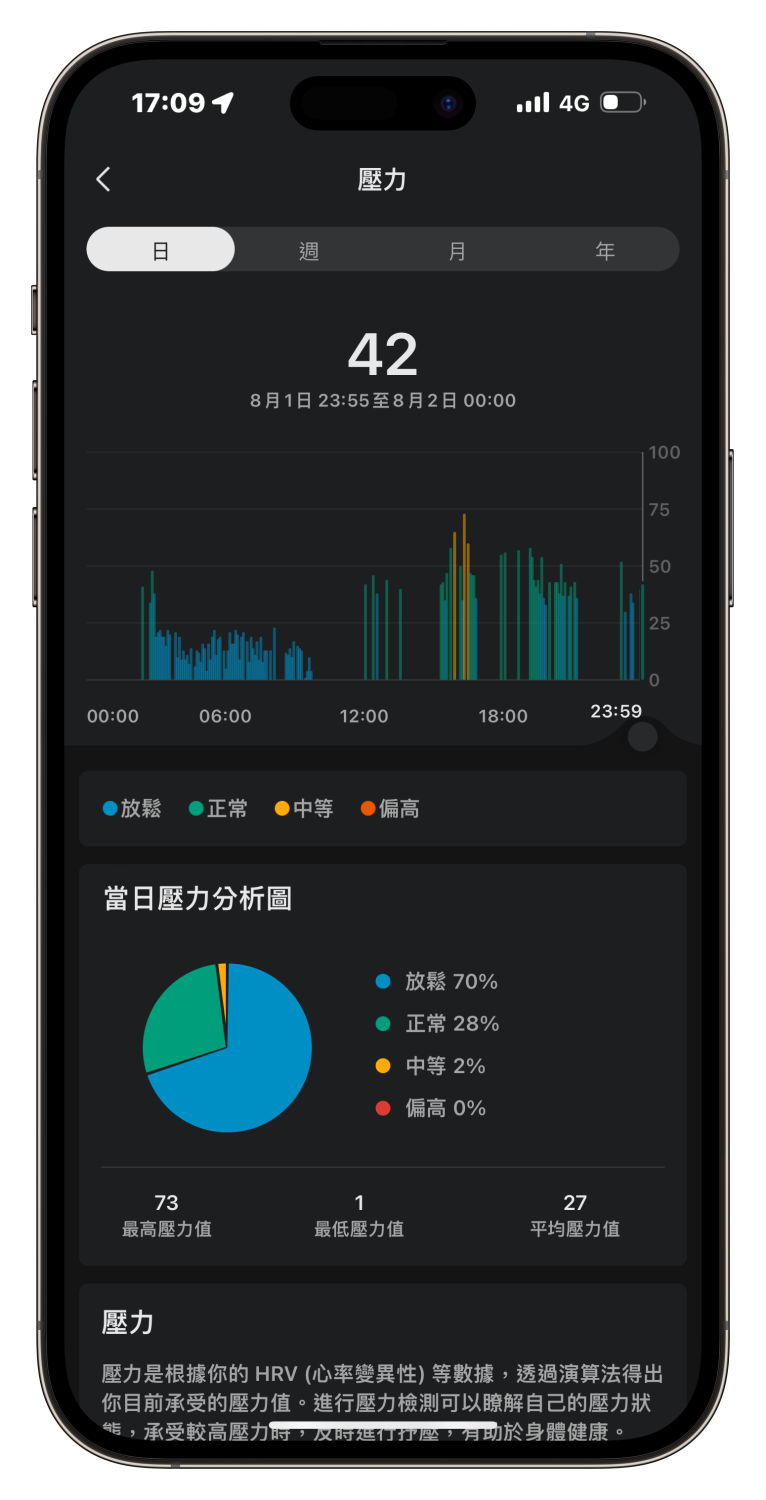
Task: Go back using the top-left arrow
Action: [103, 179]
